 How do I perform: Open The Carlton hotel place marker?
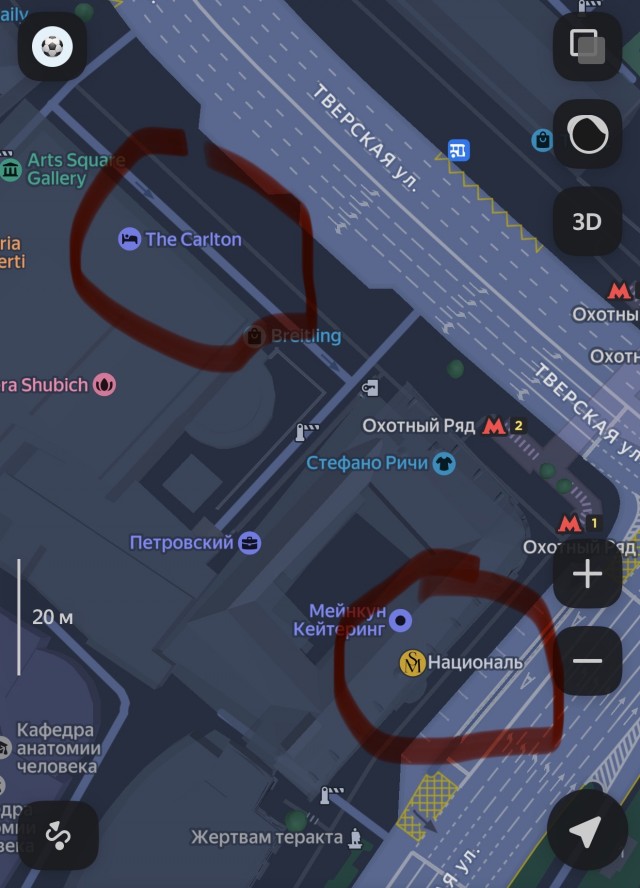click(x=130, y=239)
